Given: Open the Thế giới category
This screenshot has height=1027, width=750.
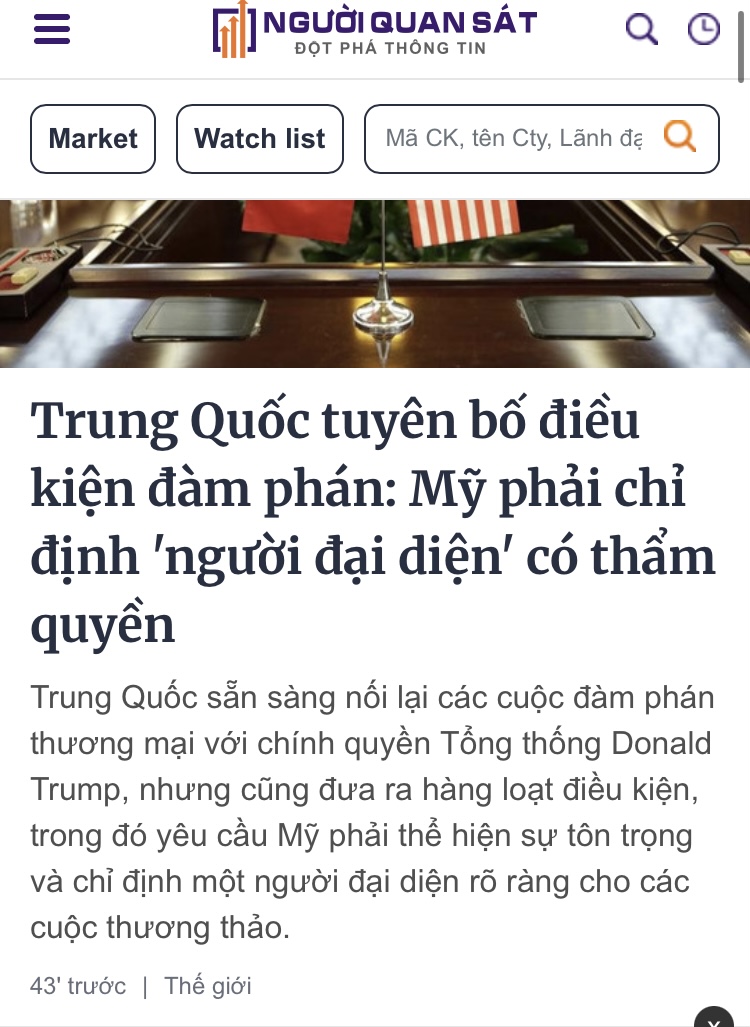Looking at the screenshot, I should click(x=208, y=986).
